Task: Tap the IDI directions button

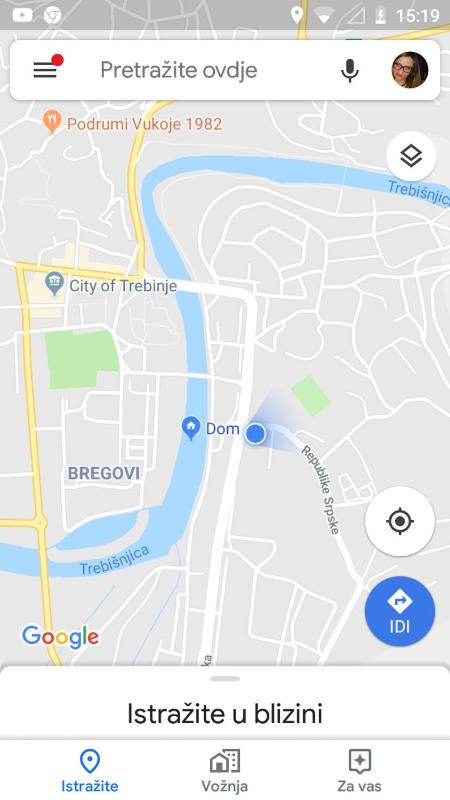Action: click(x=400, y=611)
